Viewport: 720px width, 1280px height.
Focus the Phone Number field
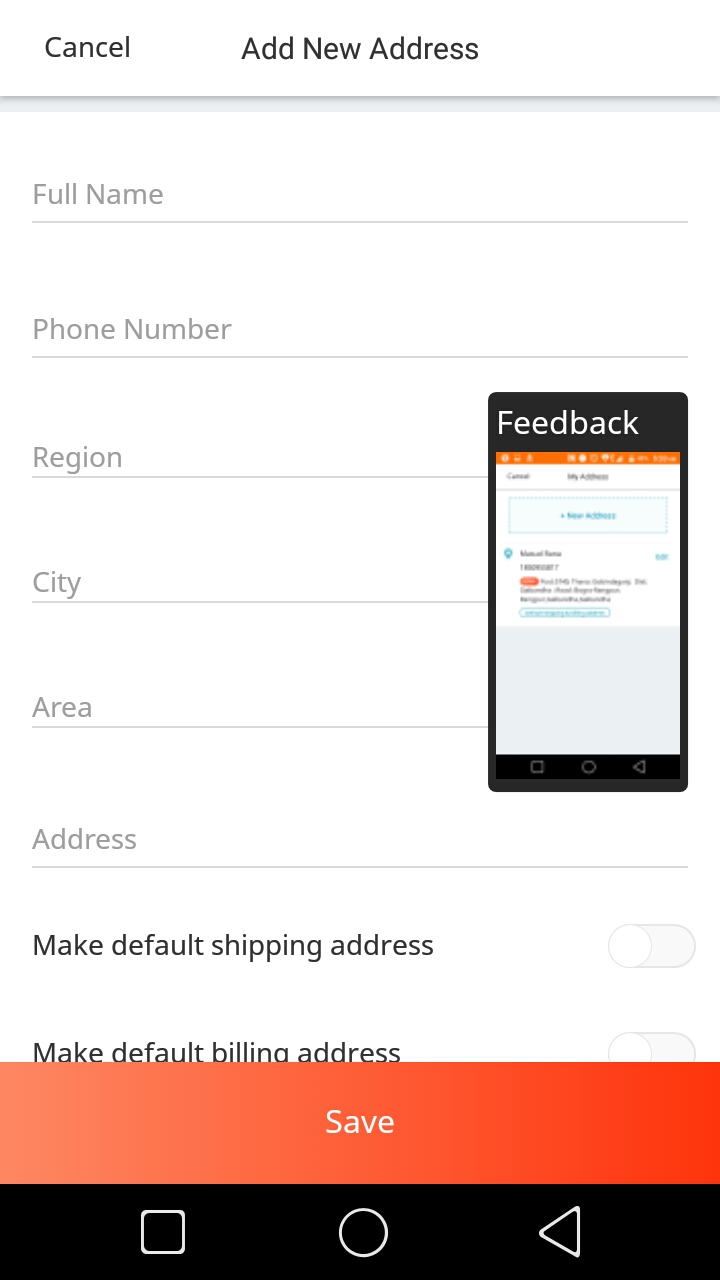[359, 329]
